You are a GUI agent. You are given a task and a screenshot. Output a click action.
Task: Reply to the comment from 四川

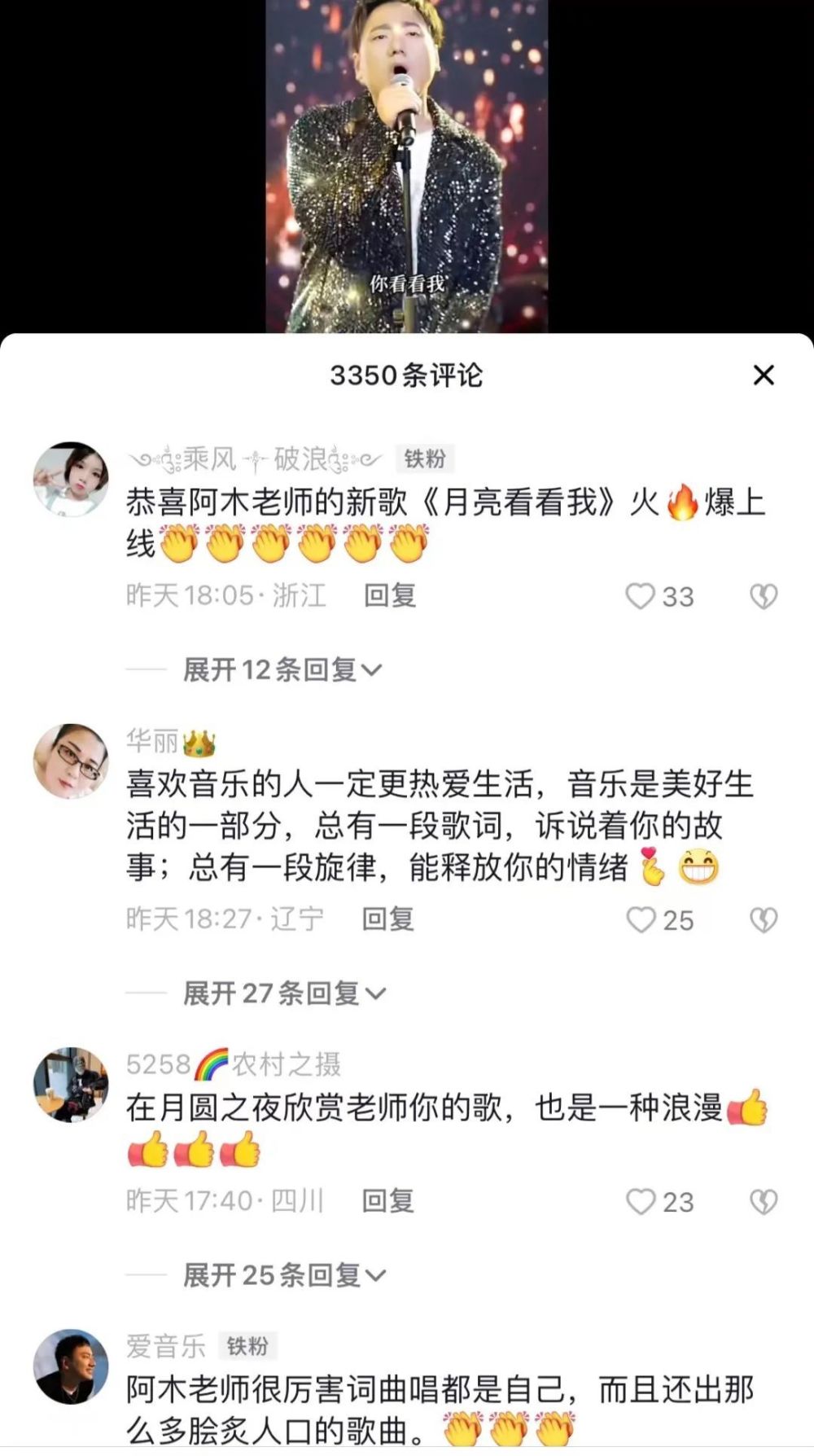387,1200
